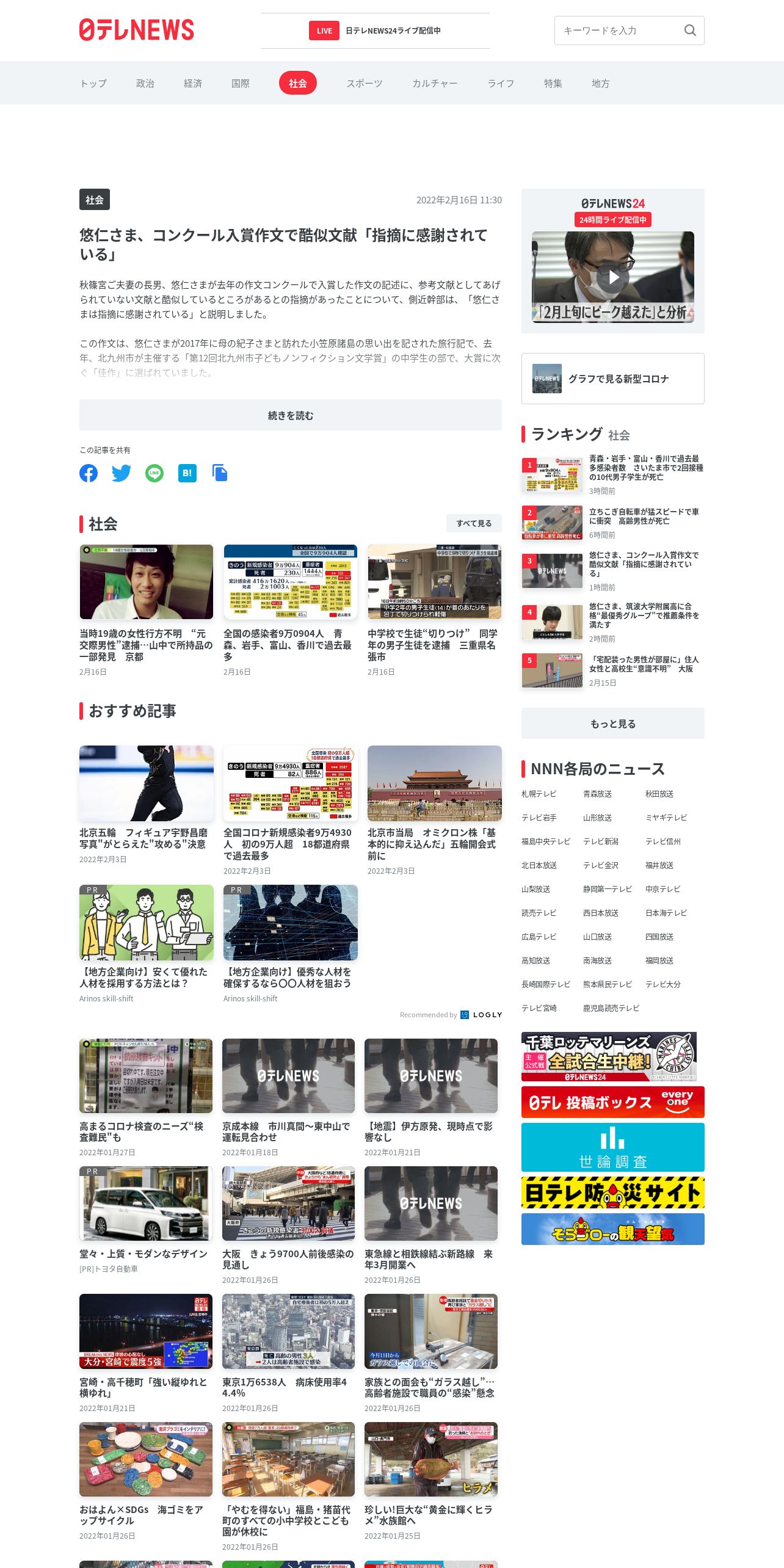Expand article with 続きを読む button
Image resolution: width=784 pixels, height=1568 pixels.
(291, 415)
